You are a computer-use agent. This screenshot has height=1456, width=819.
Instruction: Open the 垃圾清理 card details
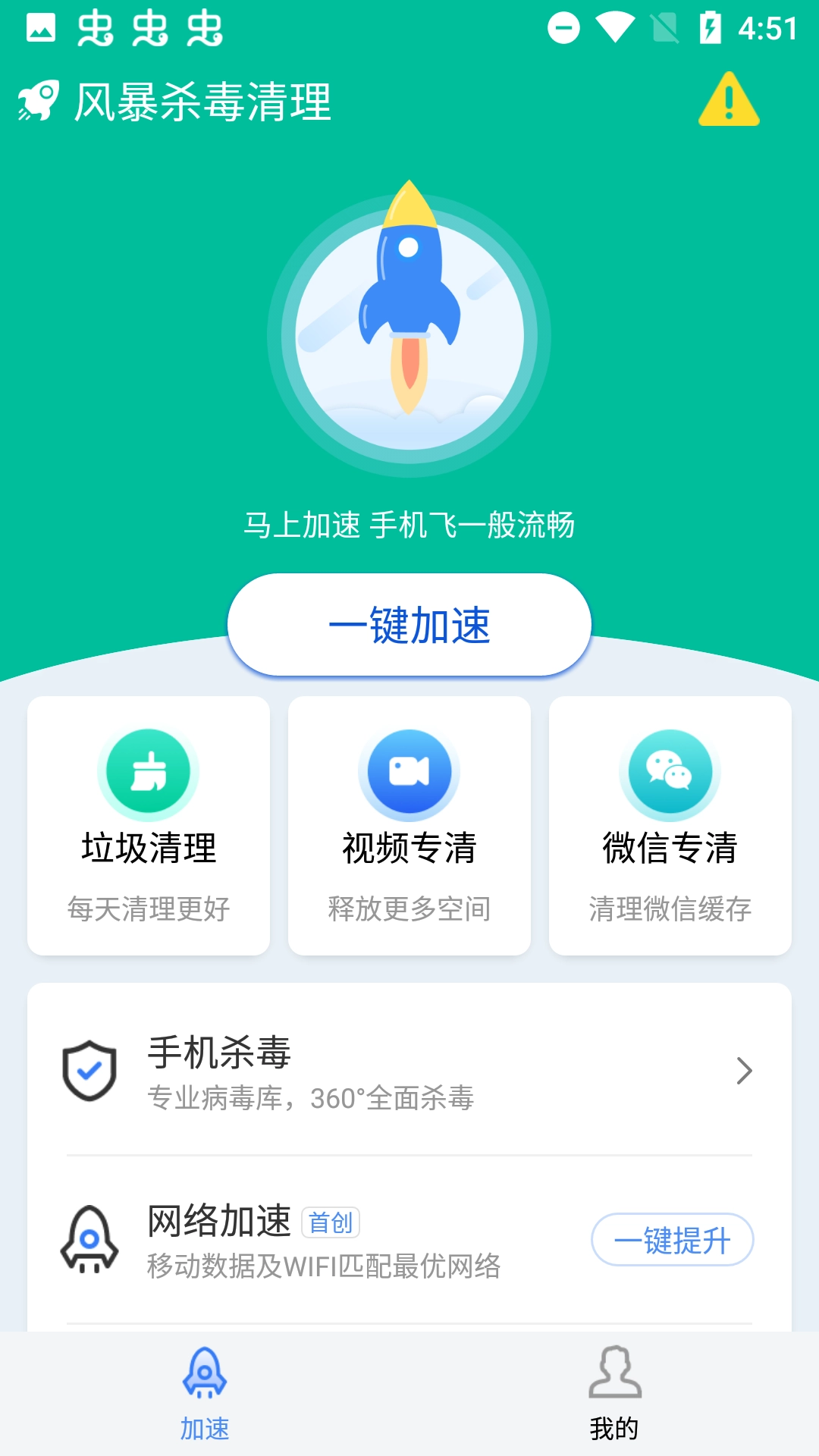[148, 827]
